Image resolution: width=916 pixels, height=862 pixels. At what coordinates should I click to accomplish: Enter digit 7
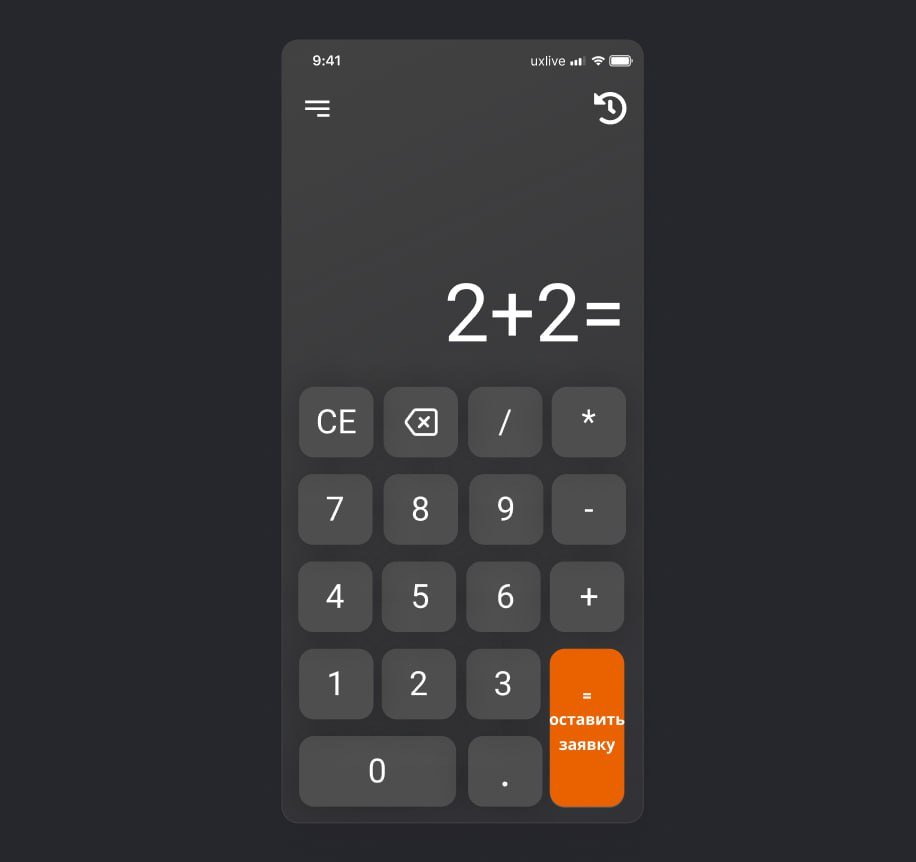[x=335, y=509]
